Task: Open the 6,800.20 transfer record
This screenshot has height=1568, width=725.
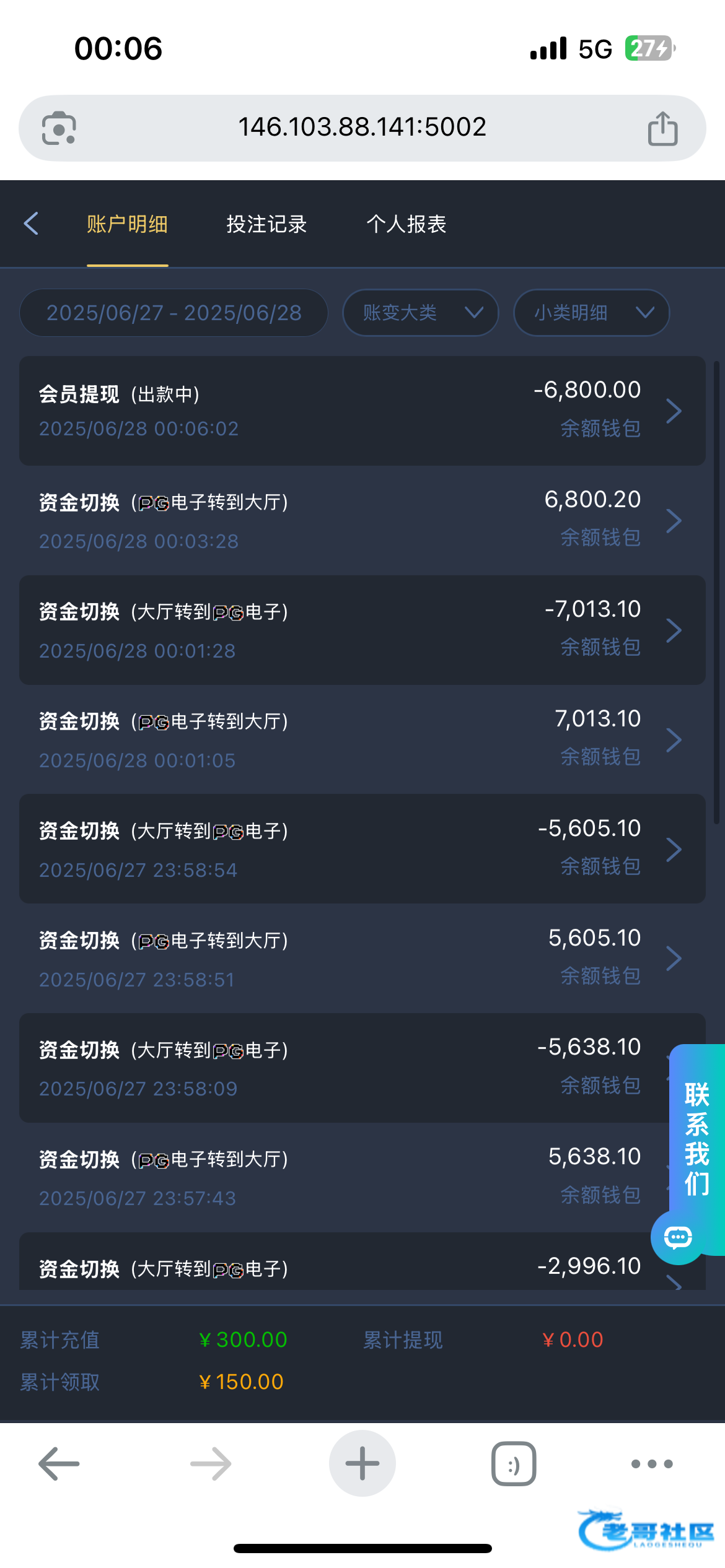Action: [362, 520]
